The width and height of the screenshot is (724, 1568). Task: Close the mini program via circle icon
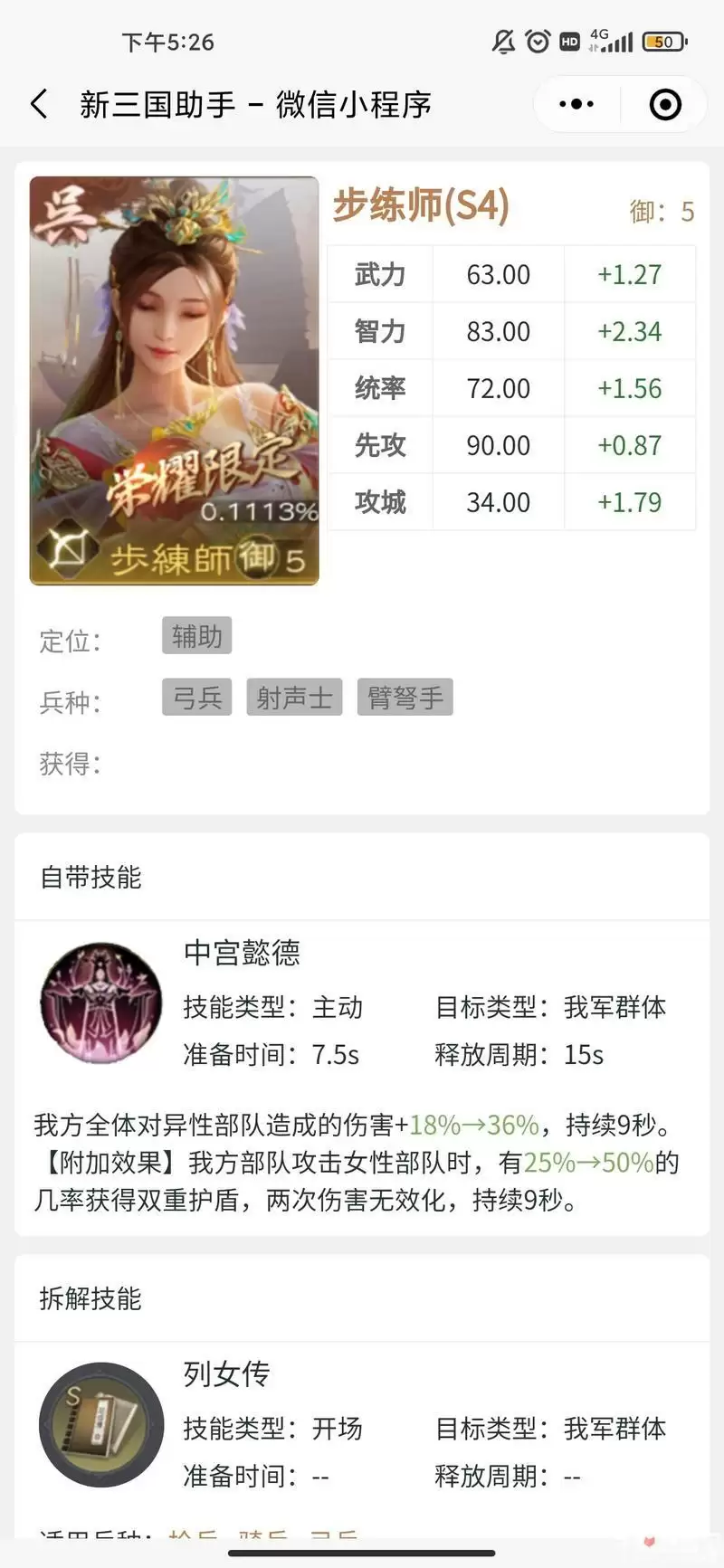[665, 104]
